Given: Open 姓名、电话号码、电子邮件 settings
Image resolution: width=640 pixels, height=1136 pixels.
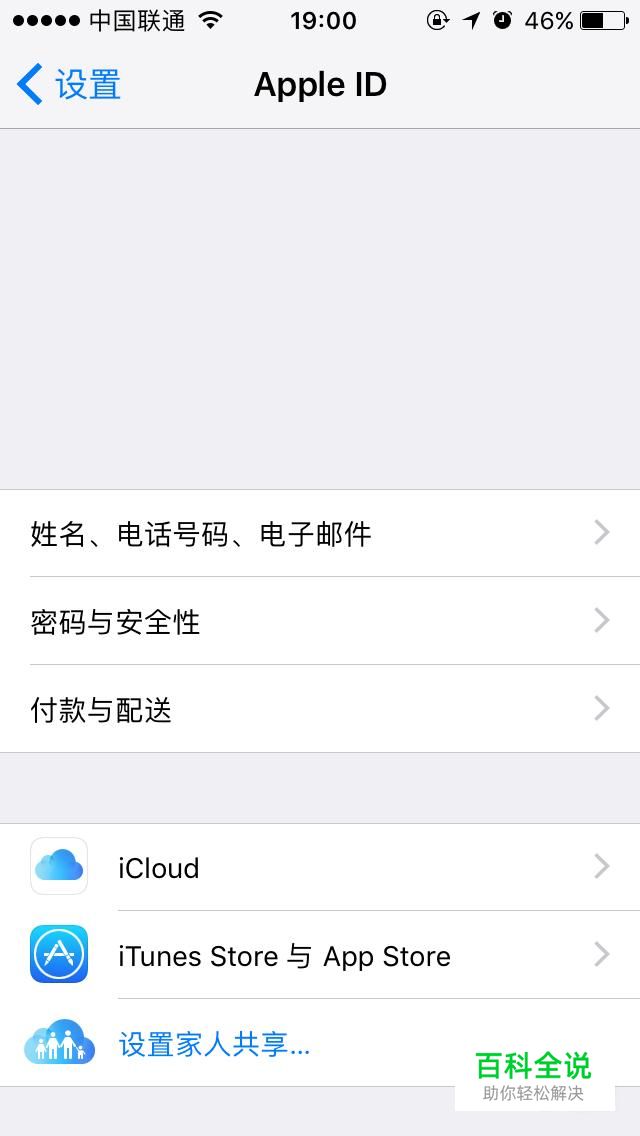Looking at the screenshot, I should (x=320, y=533).
